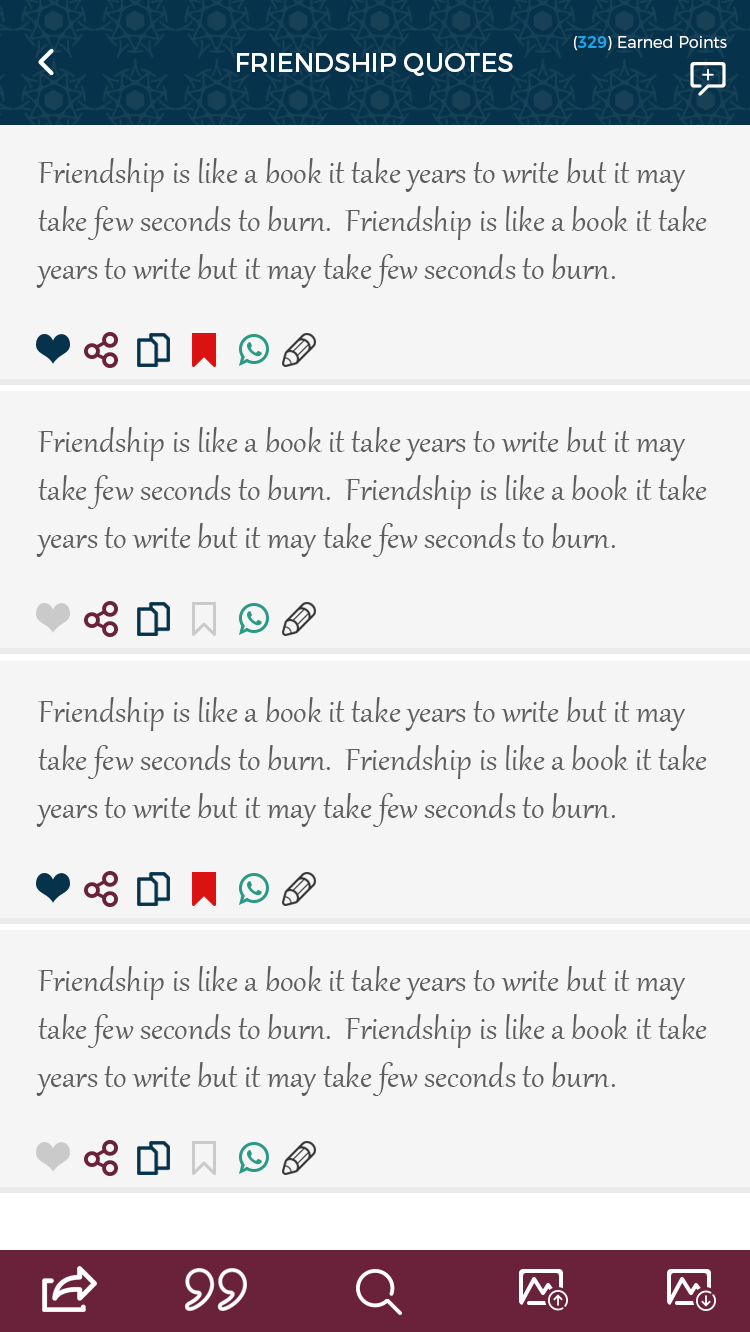Like the second quote with the heart
This screenshot has height=1332, width=750.
(53, 619)
